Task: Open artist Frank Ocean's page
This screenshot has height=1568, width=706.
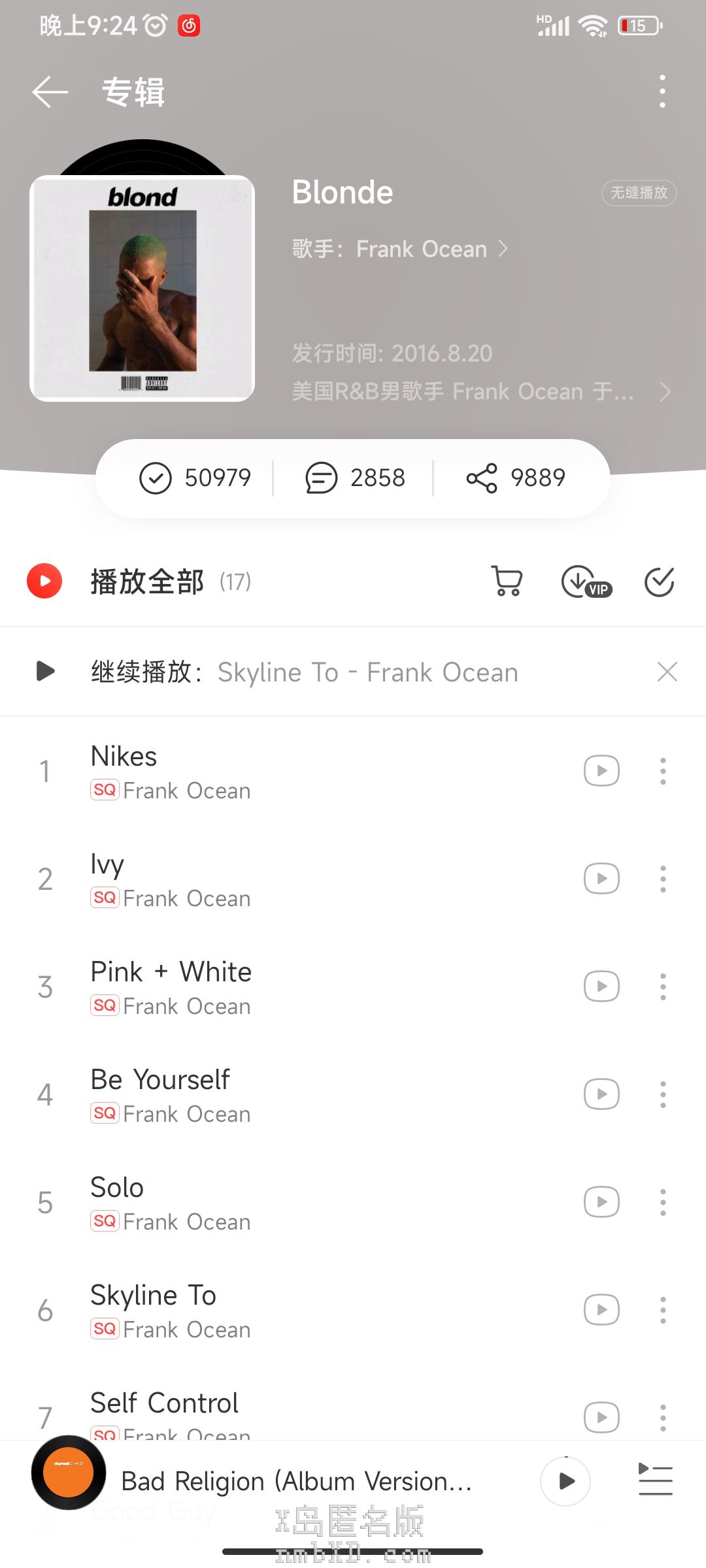Action: 431,249
